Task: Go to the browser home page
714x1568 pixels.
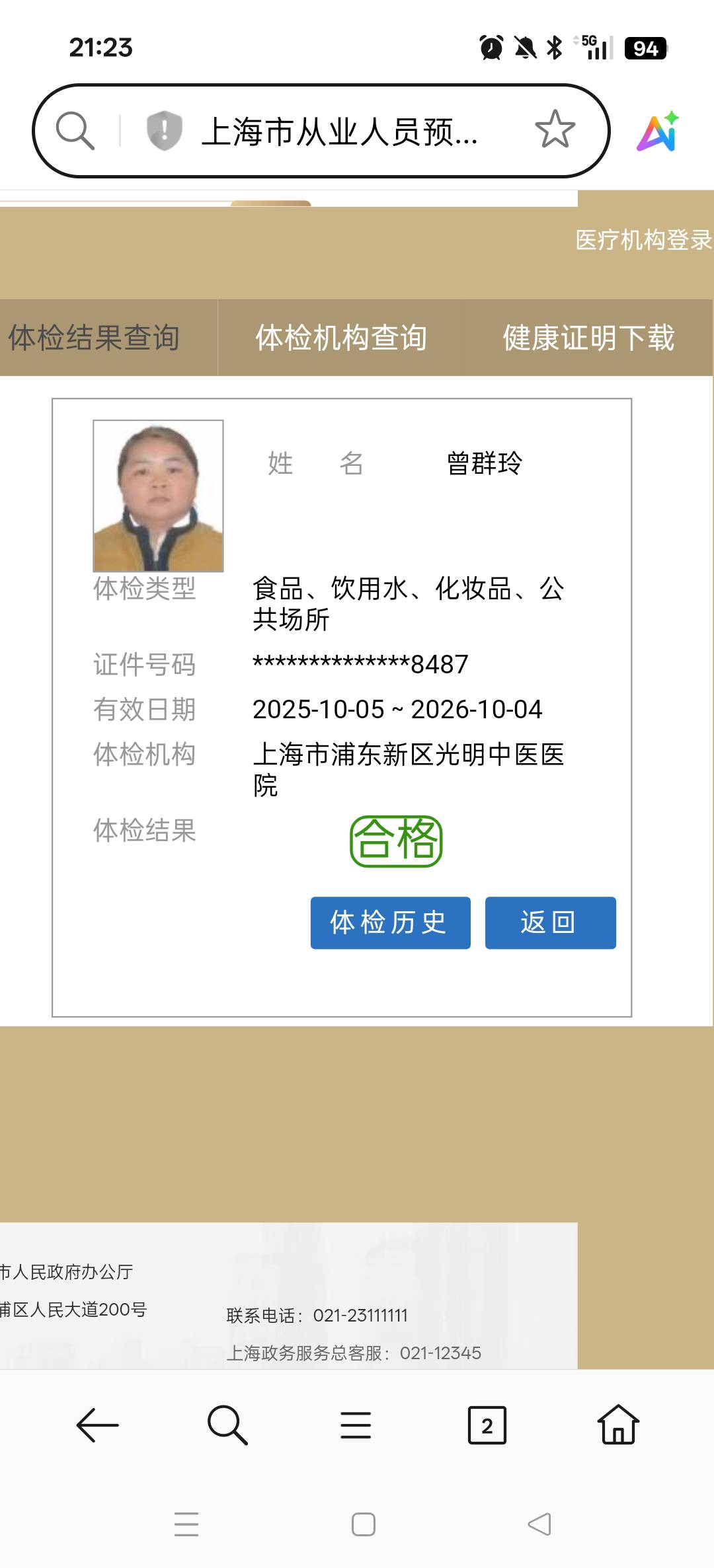Action: coord(618,1425)
